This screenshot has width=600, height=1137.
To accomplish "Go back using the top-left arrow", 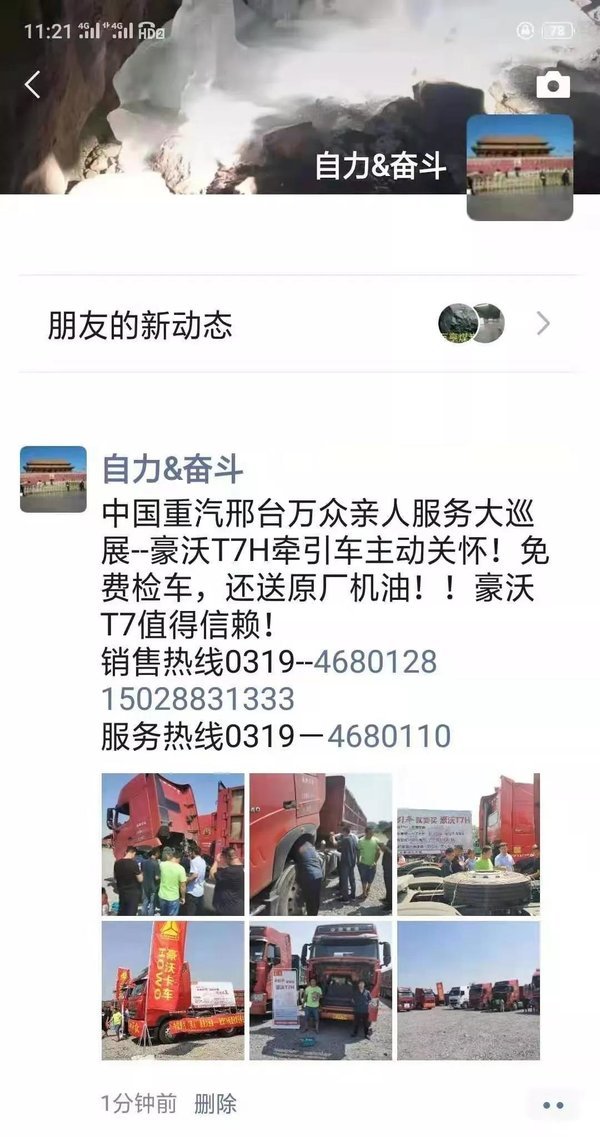I will [x=33, y=85].
